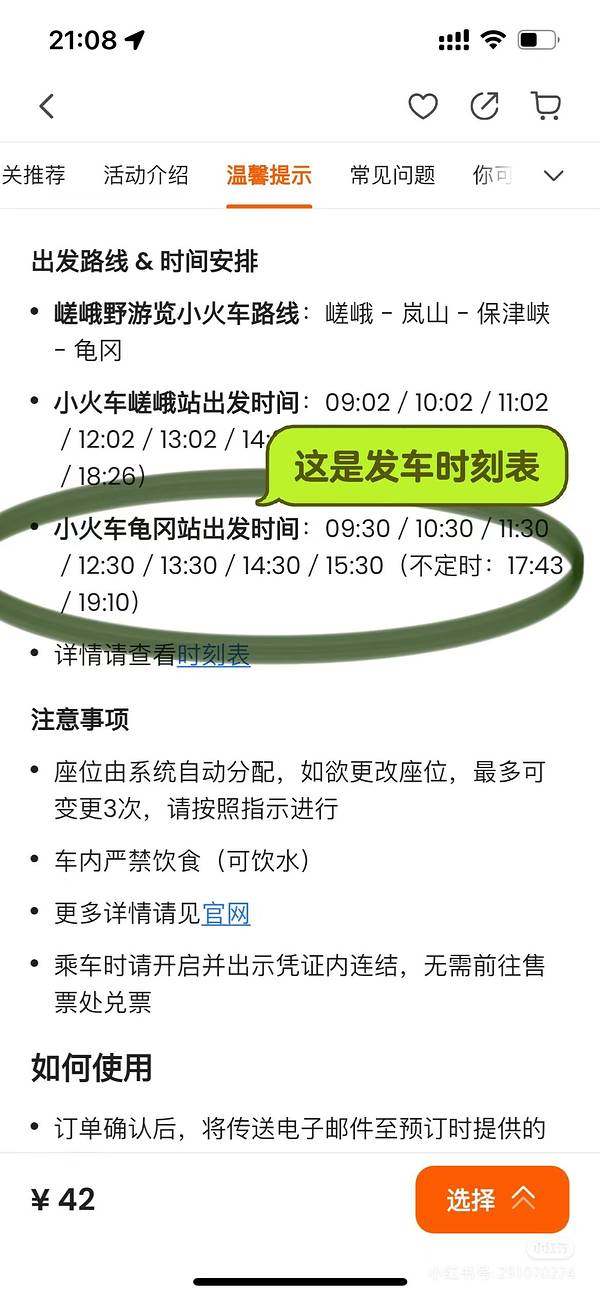Go back to the previous page
The width and height of the screenshot is (600, 1298).
47,106
